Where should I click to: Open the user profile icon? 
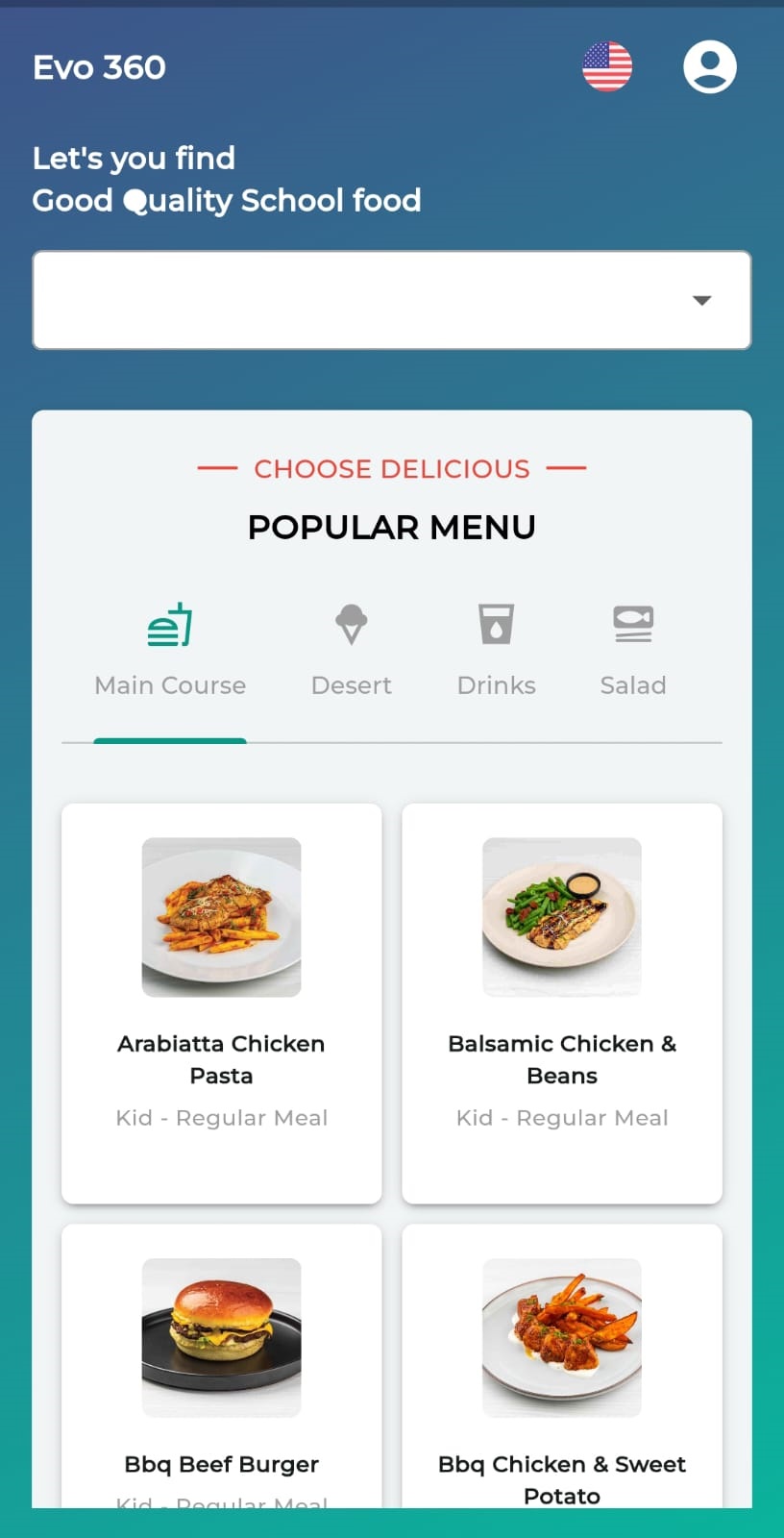coord(709,67)
